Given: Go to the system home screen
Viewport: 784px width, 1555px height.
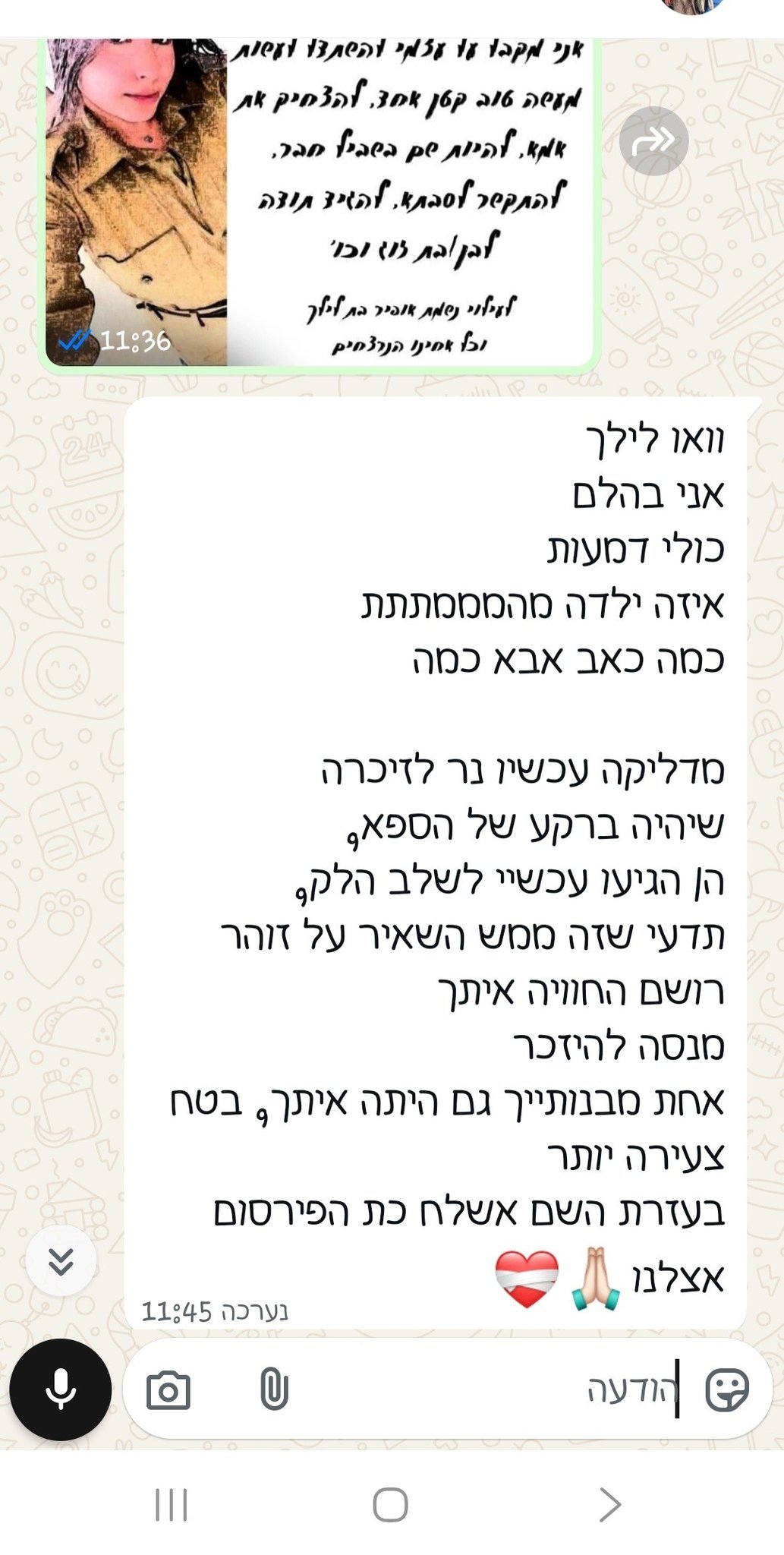Looking at the screenshot, I should click(391, 1504).
